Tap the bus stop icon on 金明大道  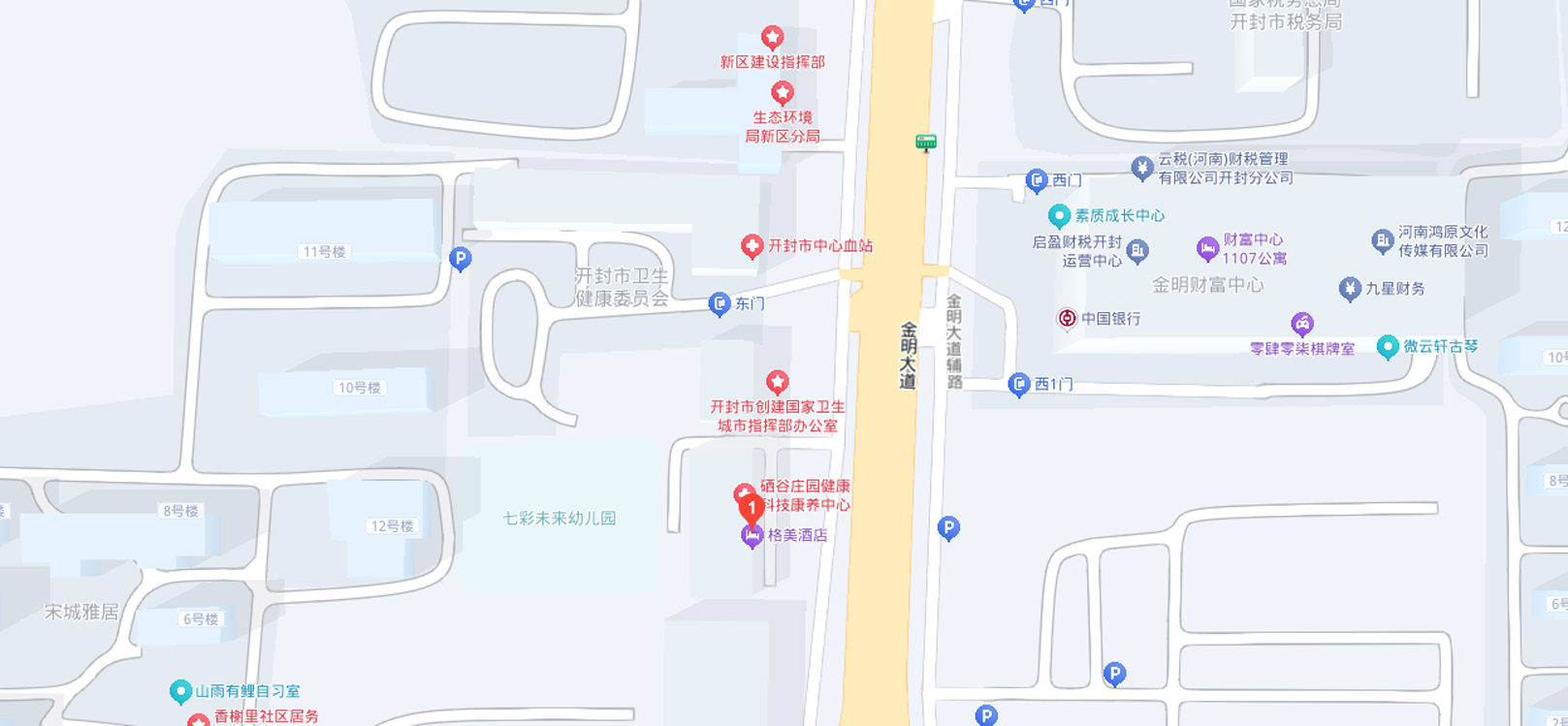coord(926,143)
